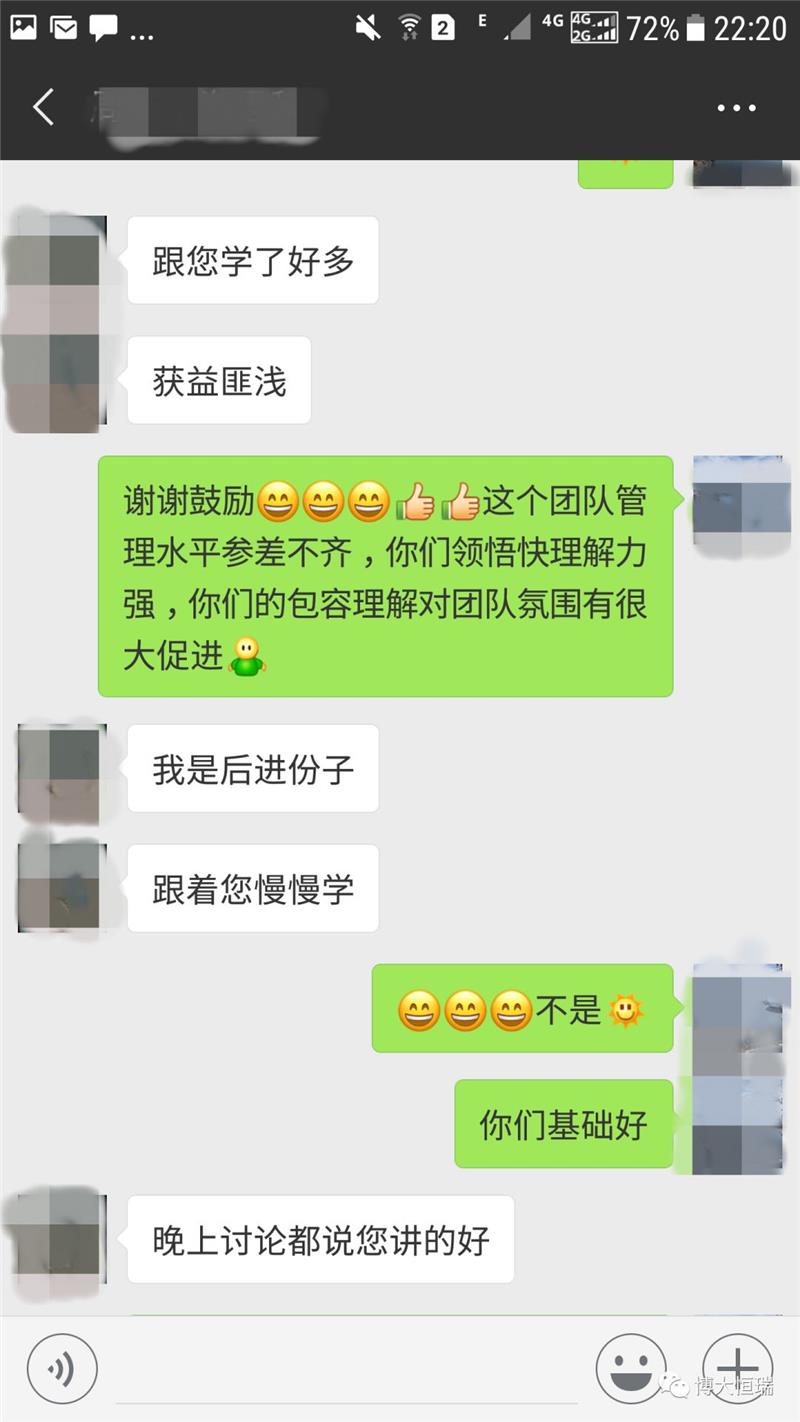This screenshot has width=800, height=1422.
Task: Switch to voice message input
Action: click(x=62, y=1370)
